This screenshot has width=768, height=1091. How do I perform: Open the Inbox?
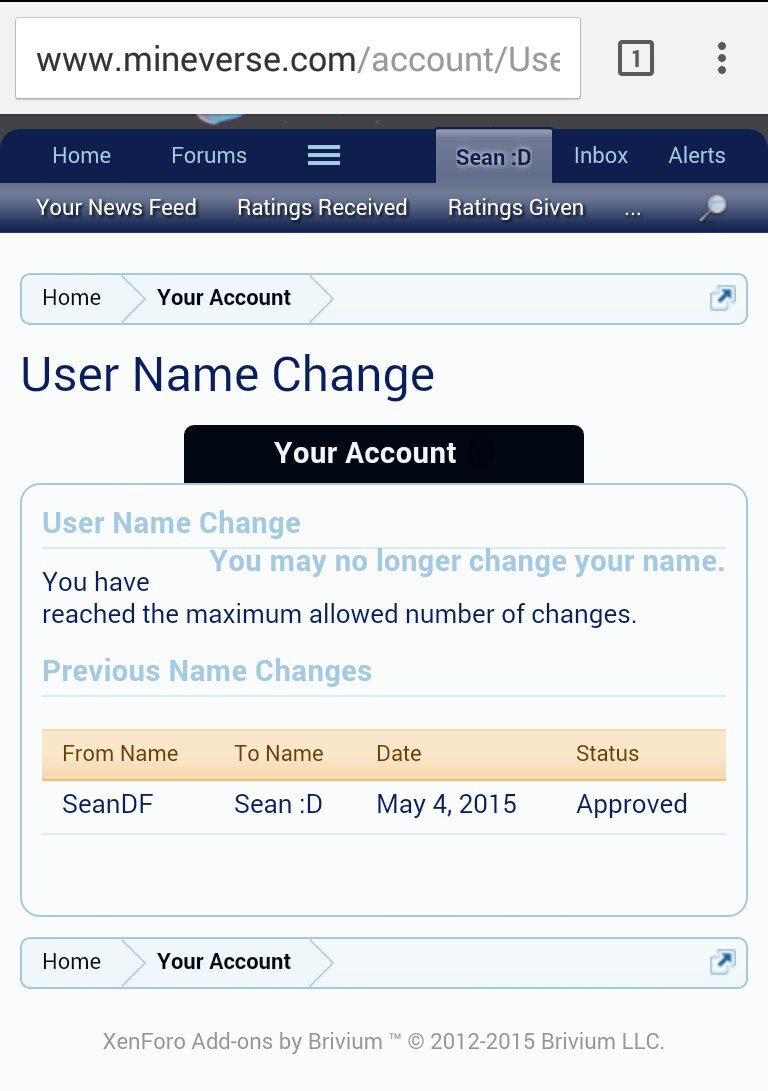(x=600, y=156)
